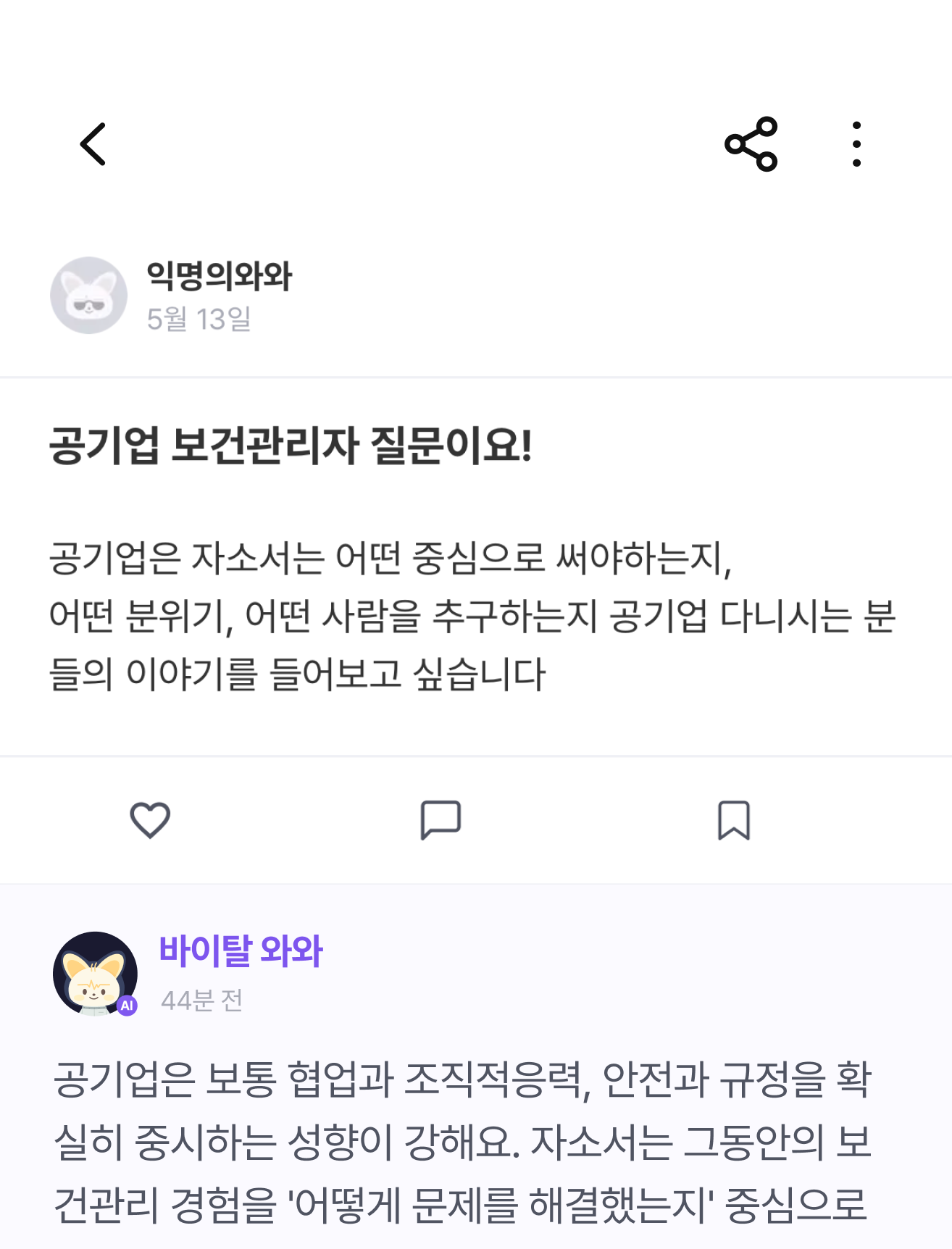Go back using the top-left arrow
This screenshot has height=1249, width=952.
click(93, 144)
